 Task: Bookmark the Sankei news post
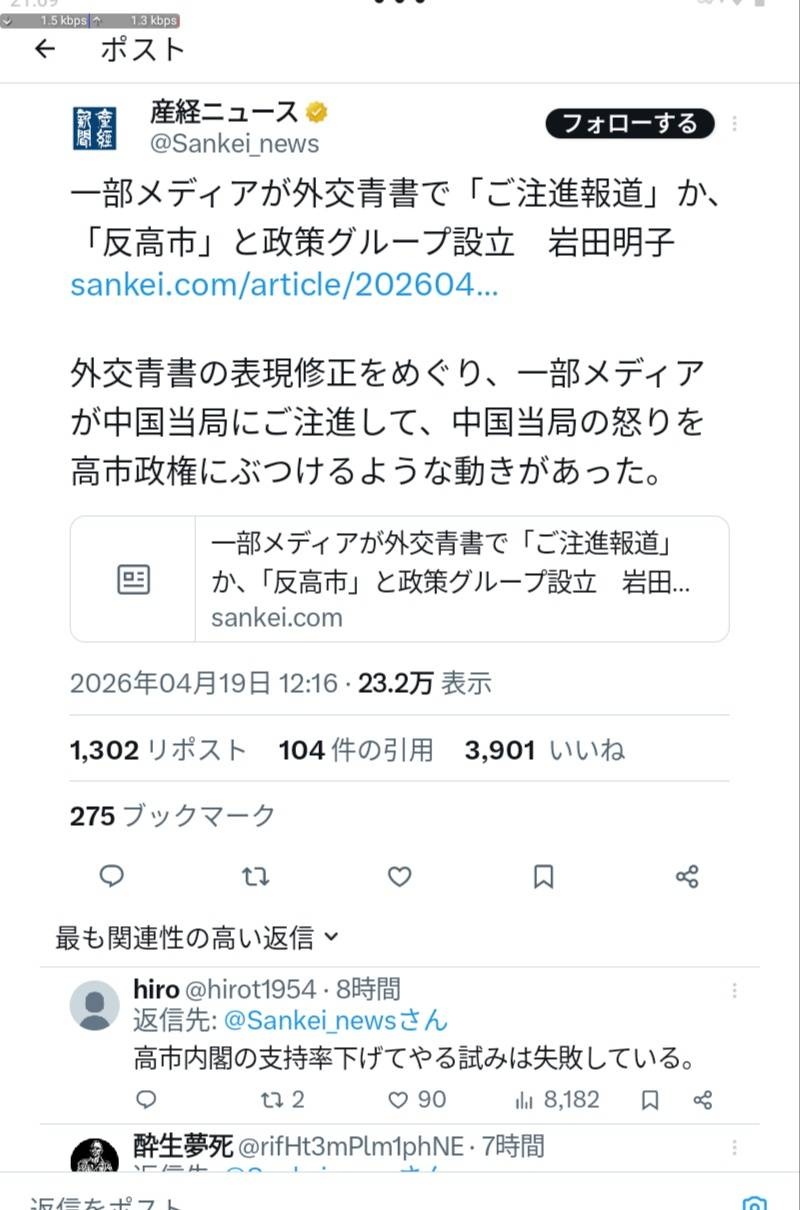tap(543, 877)
